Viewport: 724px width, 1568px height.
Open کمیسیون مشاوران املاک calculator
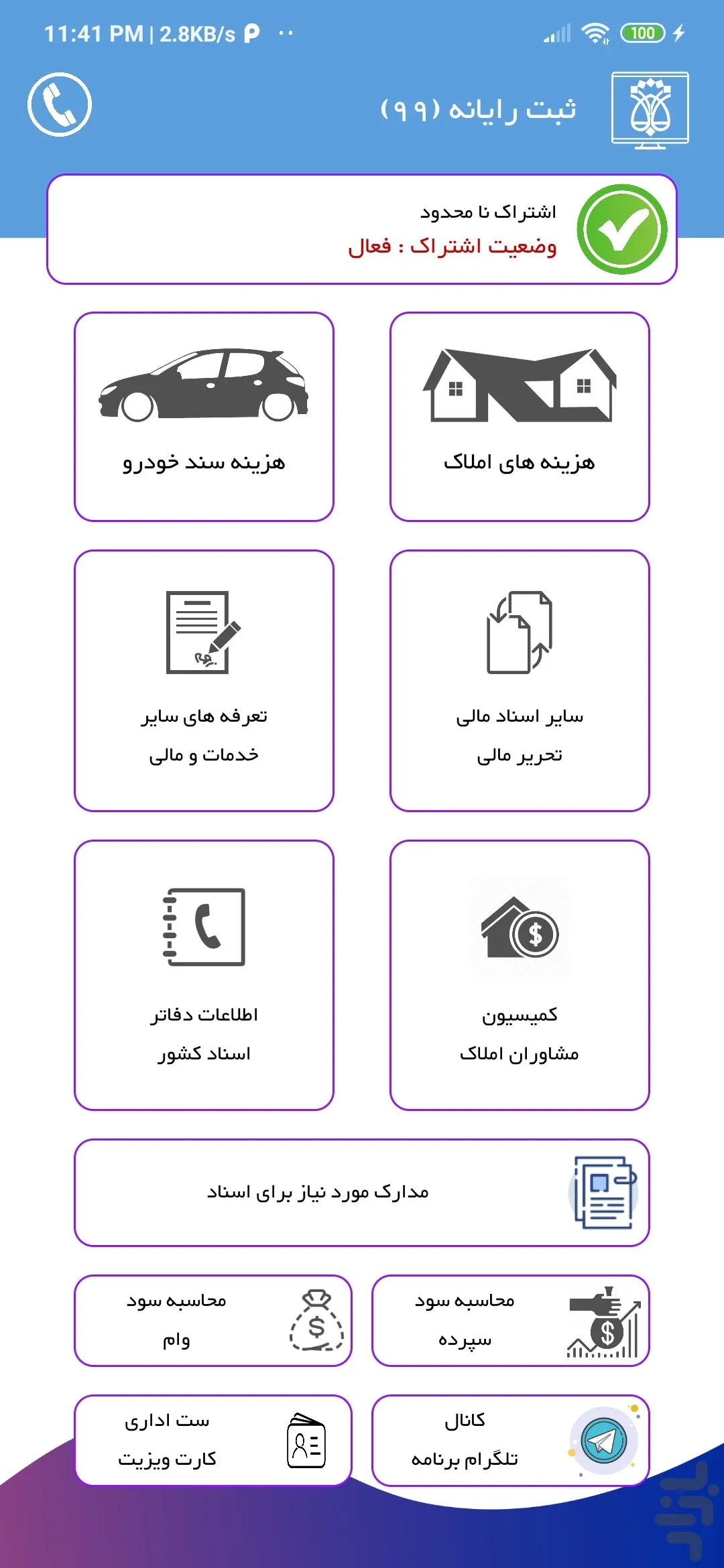pyautogui.click(x=519, y=975)
